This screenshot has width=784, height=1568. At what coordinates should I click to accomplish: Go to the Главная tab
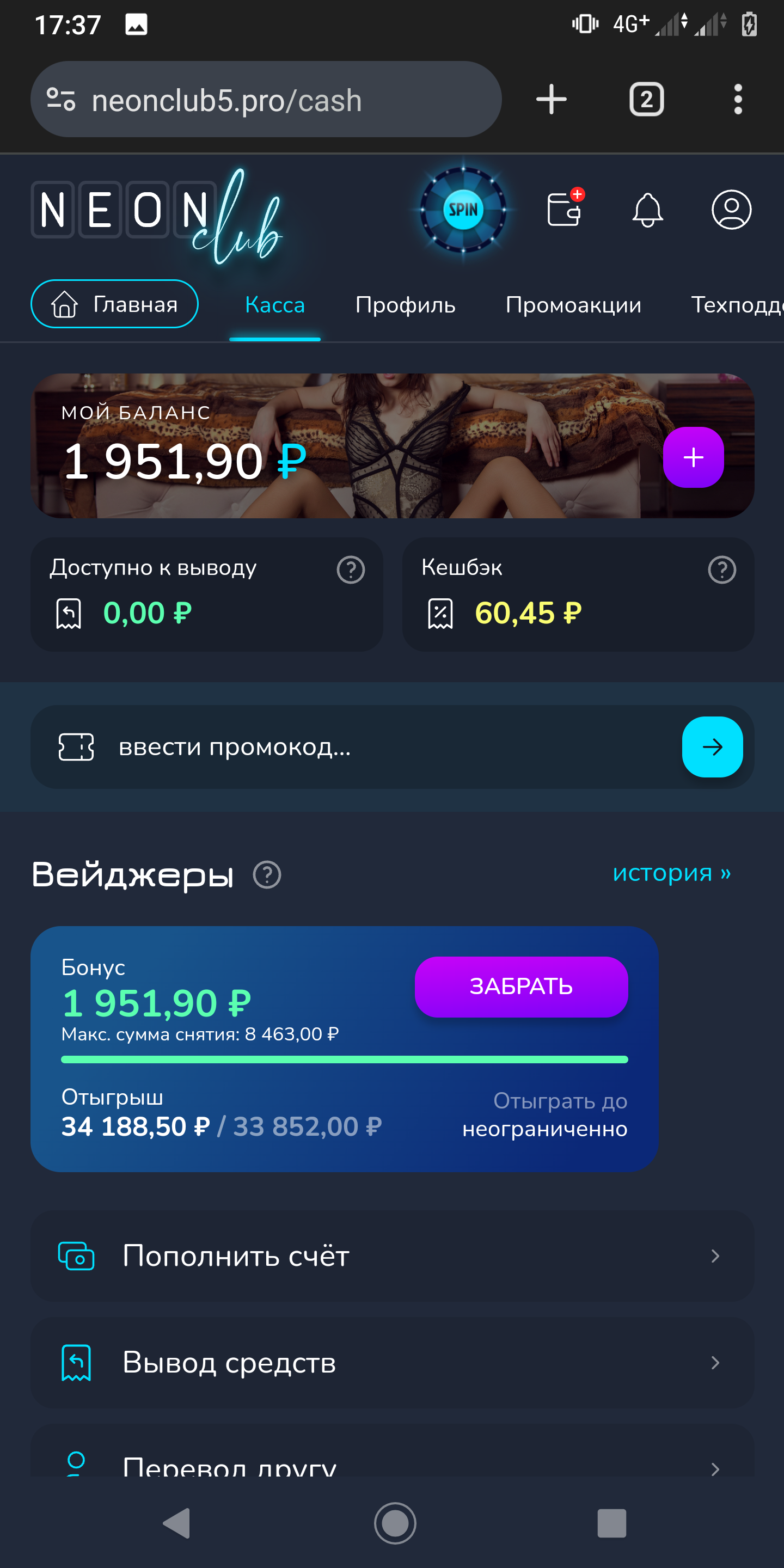click(x=114, y=304)
